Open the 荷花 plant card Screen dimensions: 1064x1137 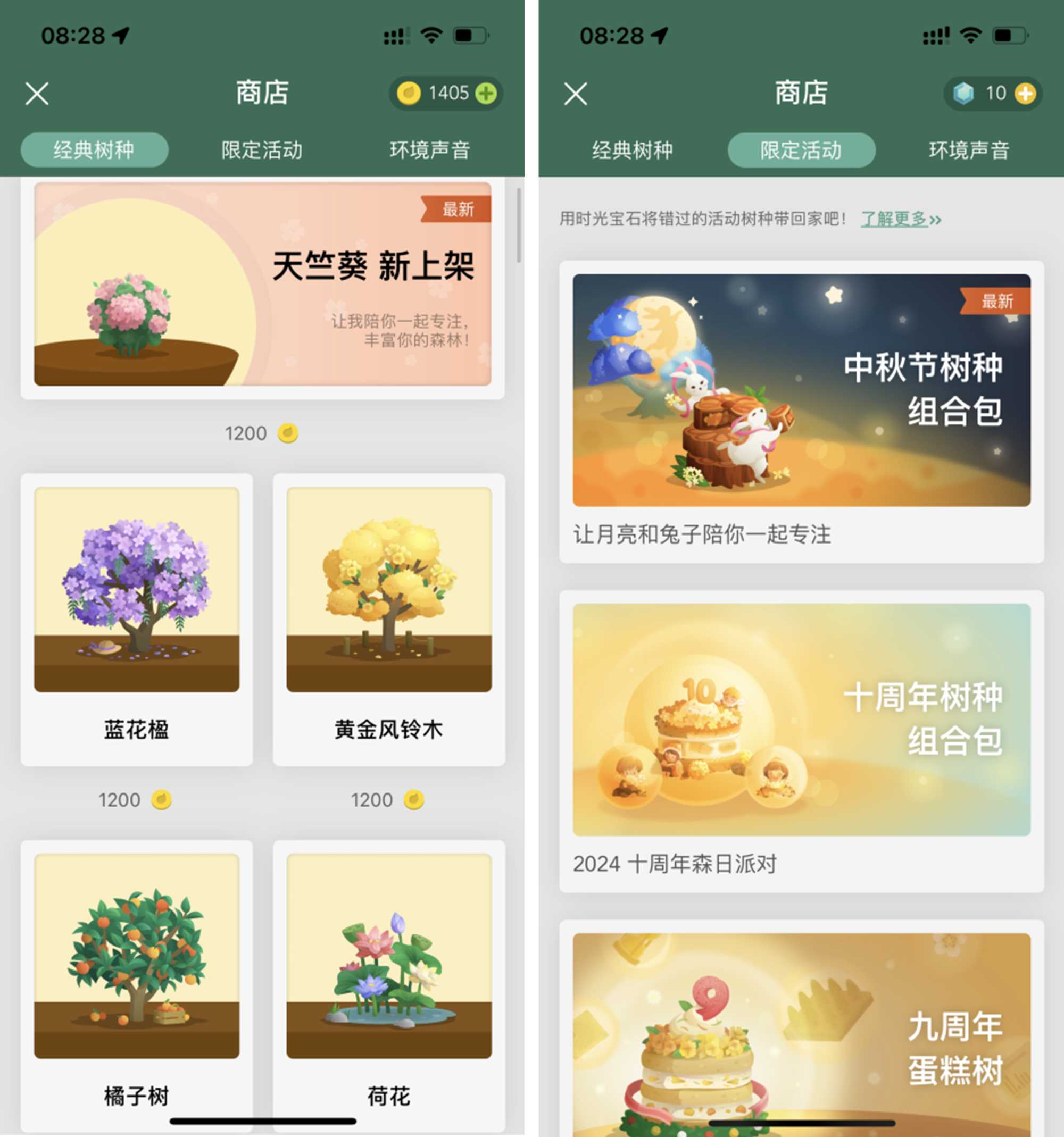[389, 978]
